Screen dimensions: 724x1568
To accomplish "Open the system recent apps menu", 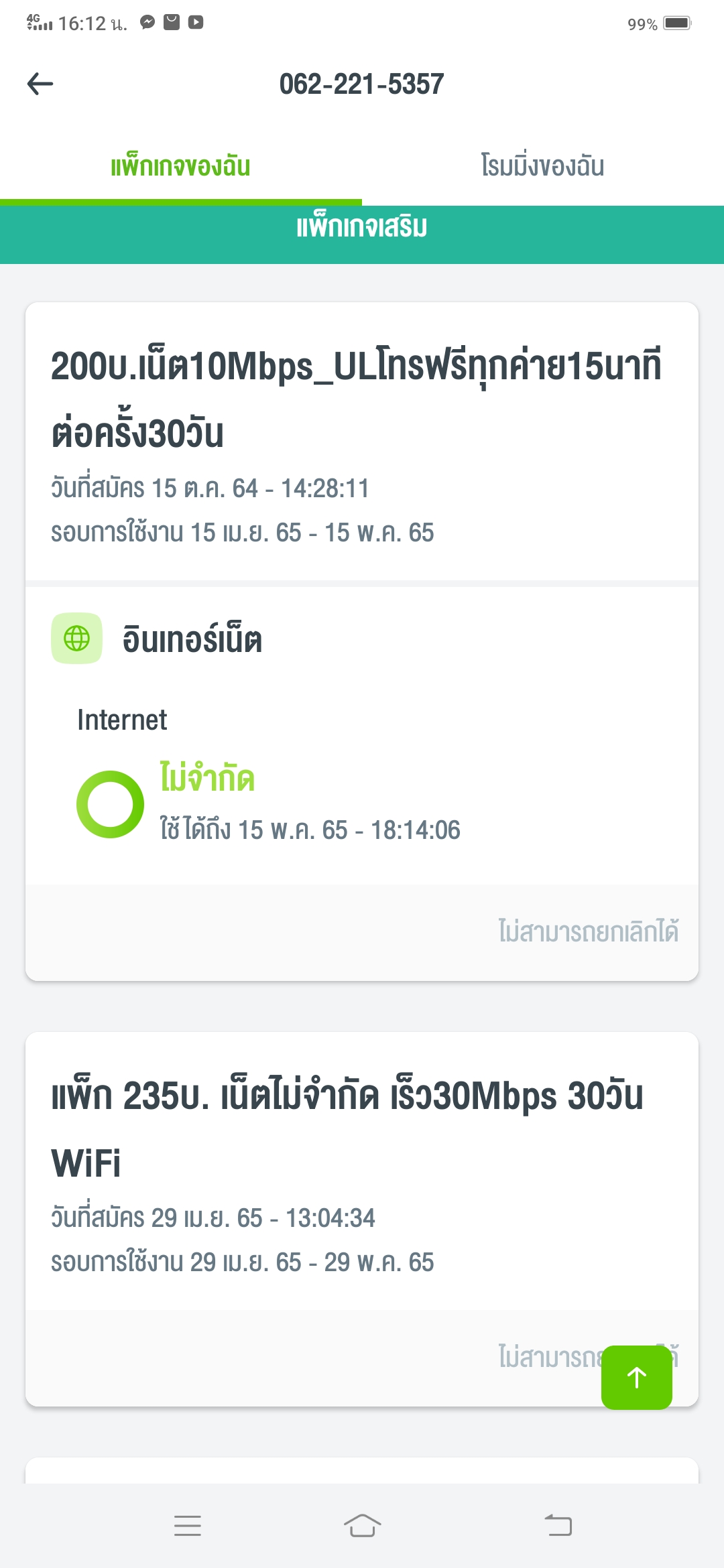I will [x=188, y=1525].
